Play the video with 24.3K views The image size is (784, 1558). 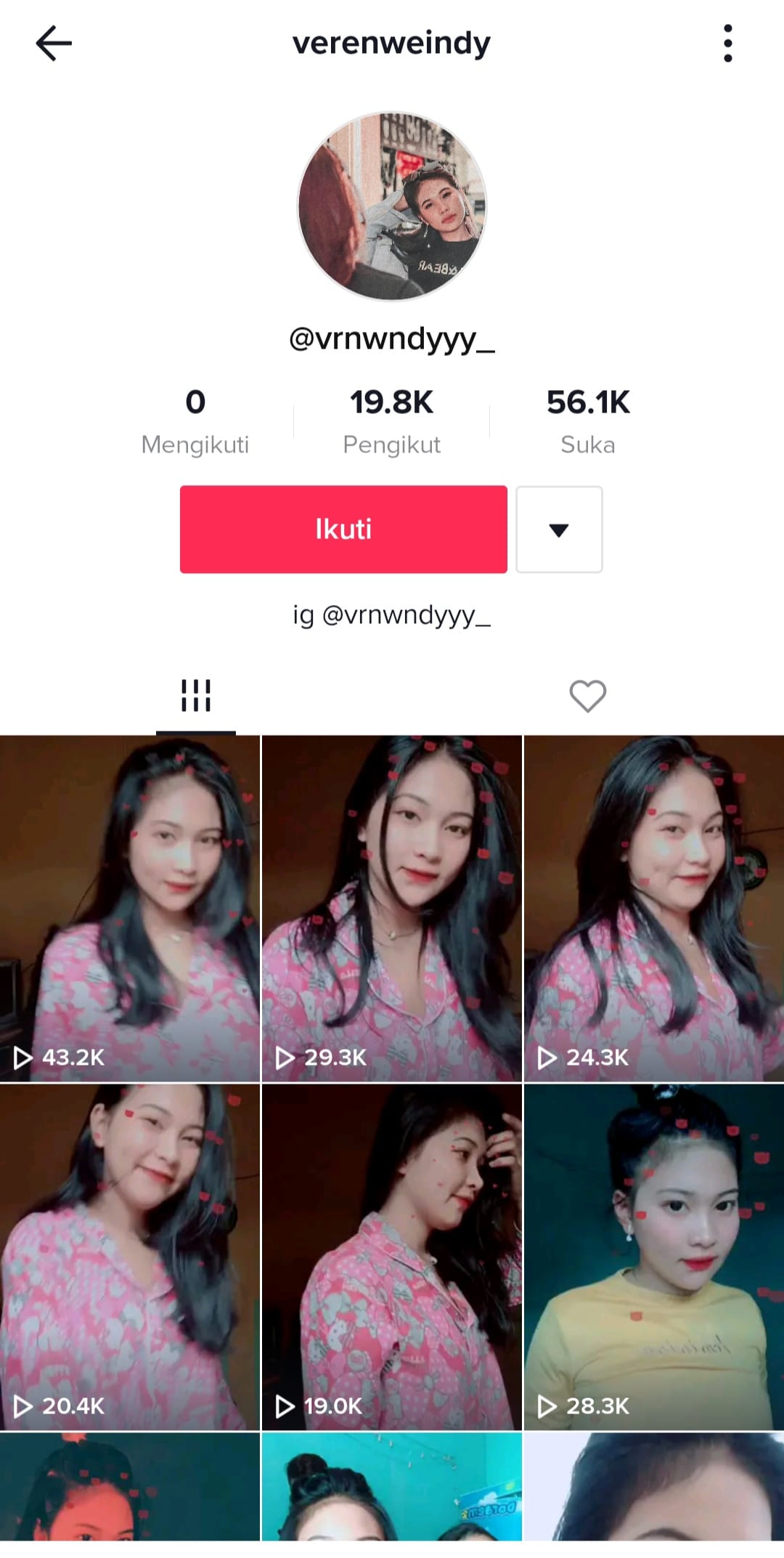point(653,908)
